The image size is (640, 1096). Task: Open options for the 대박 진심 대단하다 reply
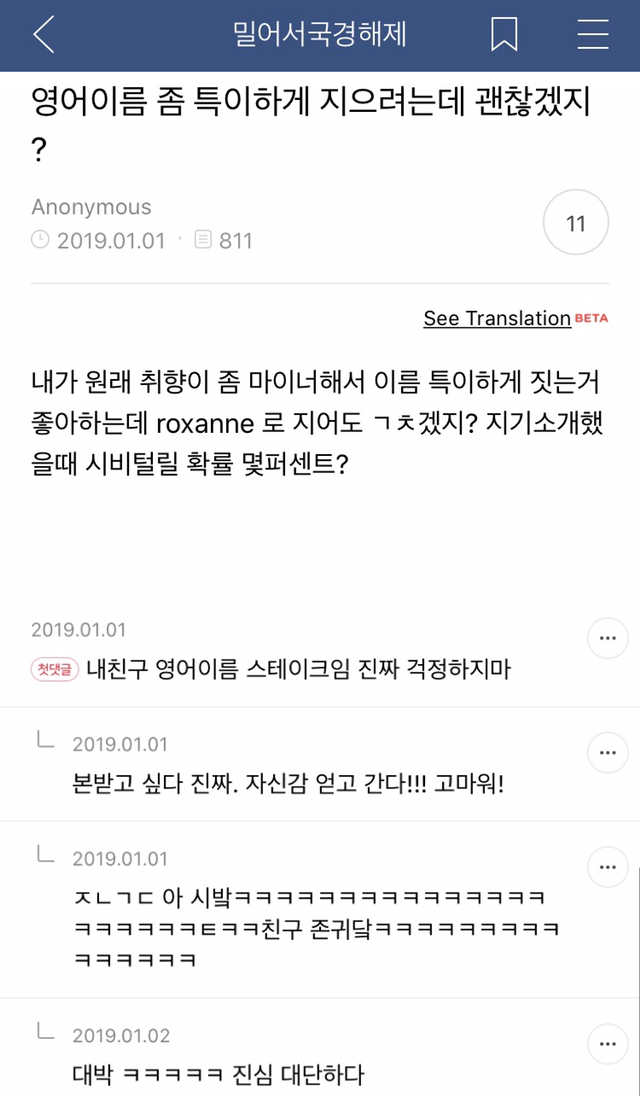[x=607, y=1041]
